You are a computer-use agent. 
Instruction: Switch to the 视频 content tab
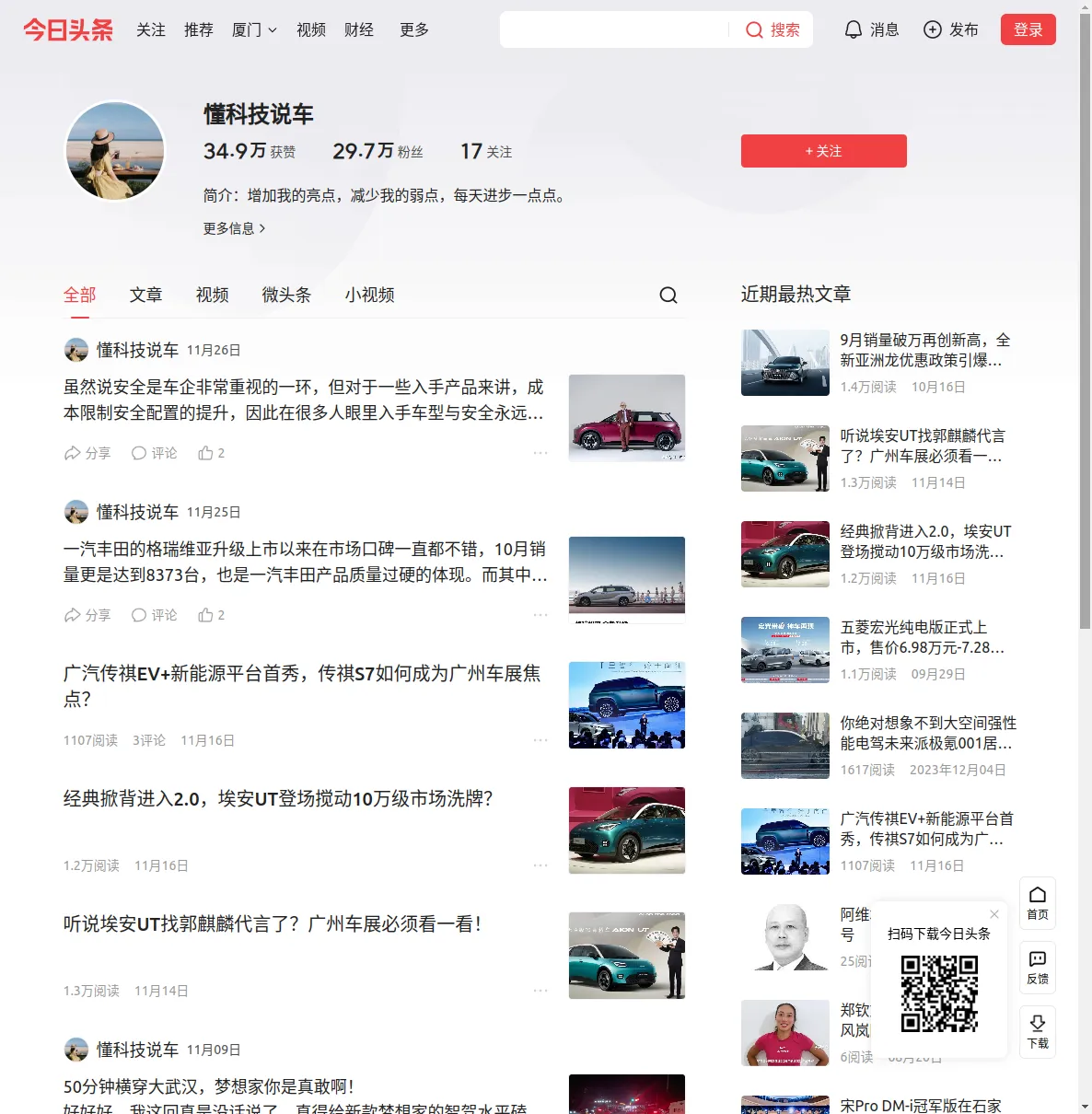click(x=212, y=295)
